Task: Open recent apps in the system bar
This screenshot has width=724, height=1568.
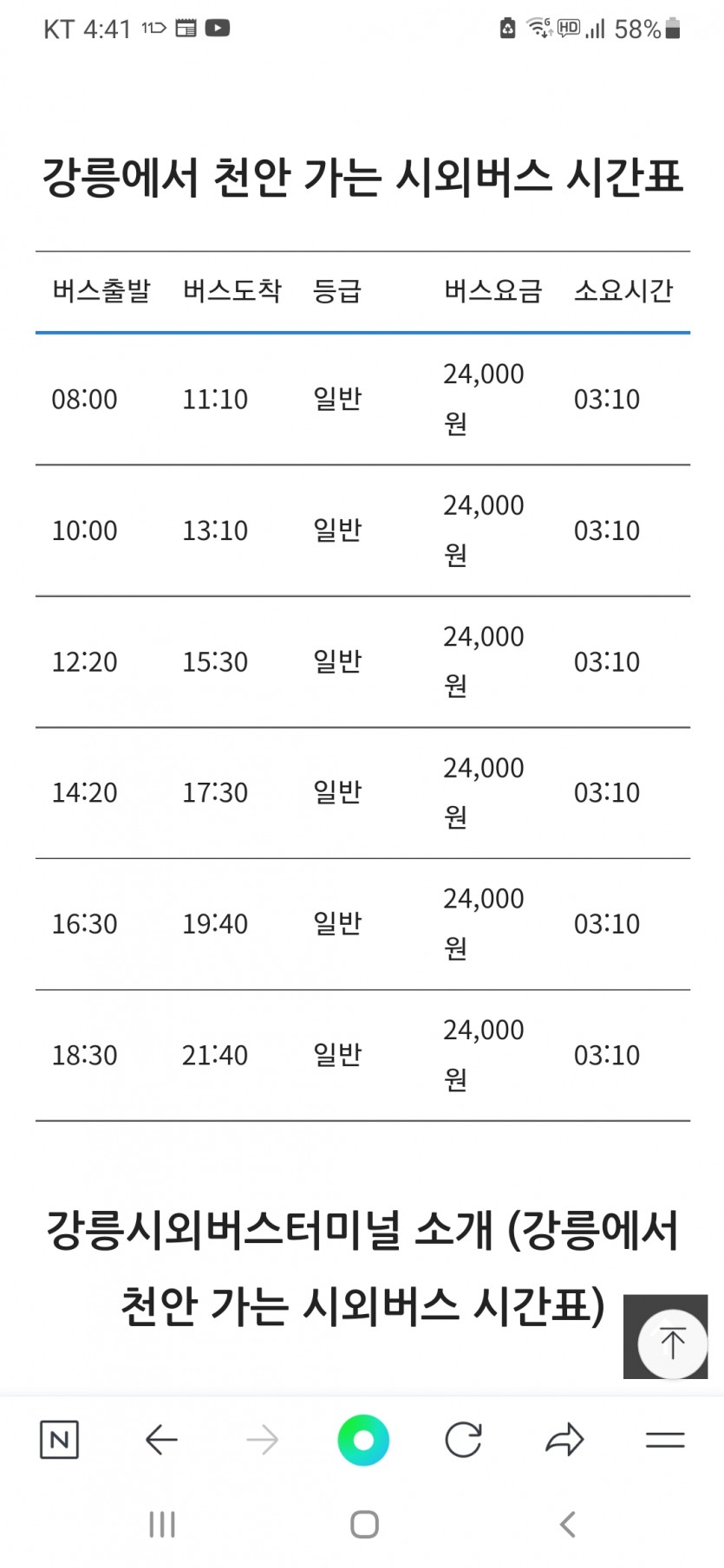Action: [x=162, y=1524]
